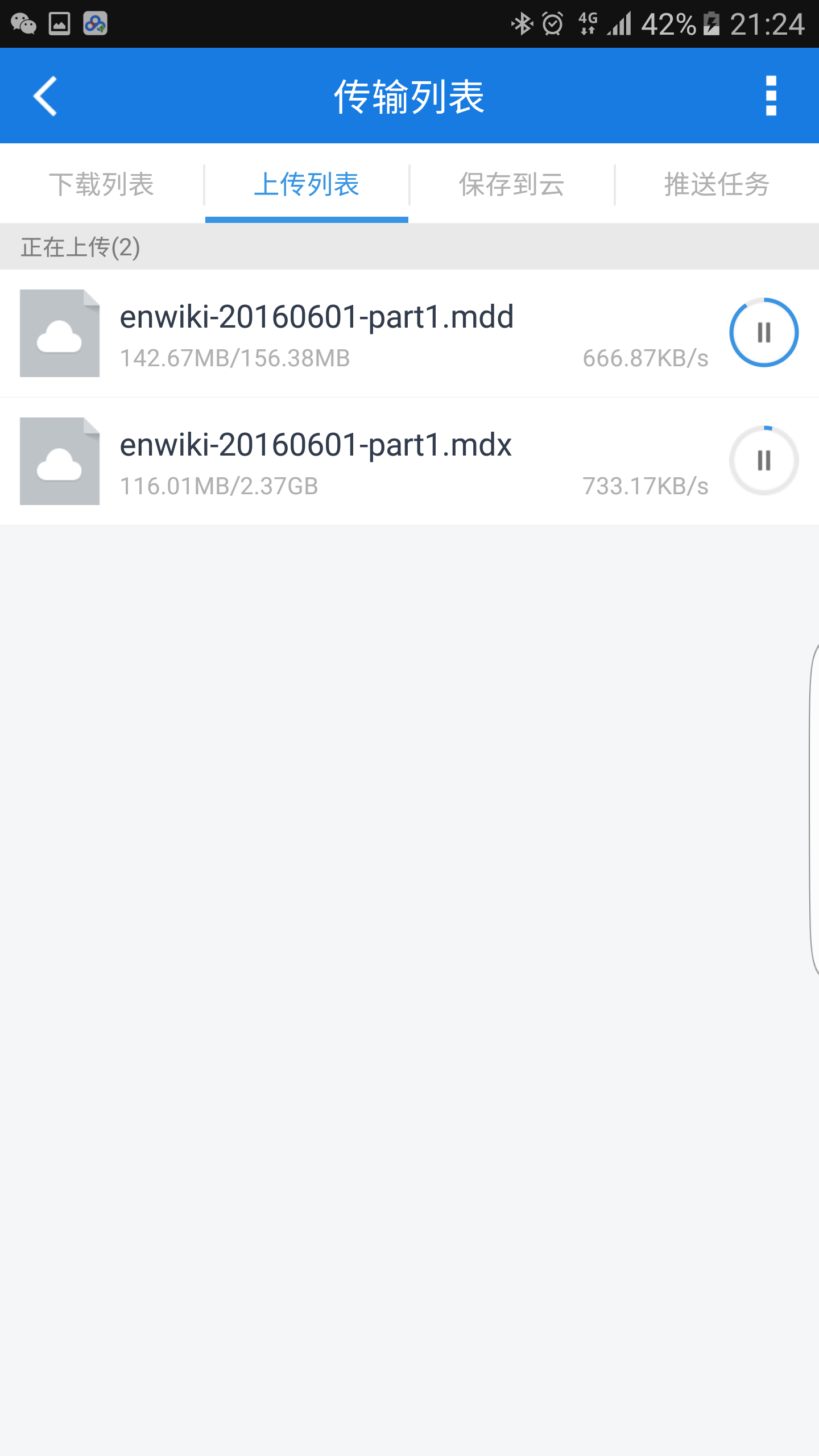This screenshot has height=1456, width=819.
Task: Pause upload of enwiki-20160601-part1.mdx
Action: coord(764,461)
